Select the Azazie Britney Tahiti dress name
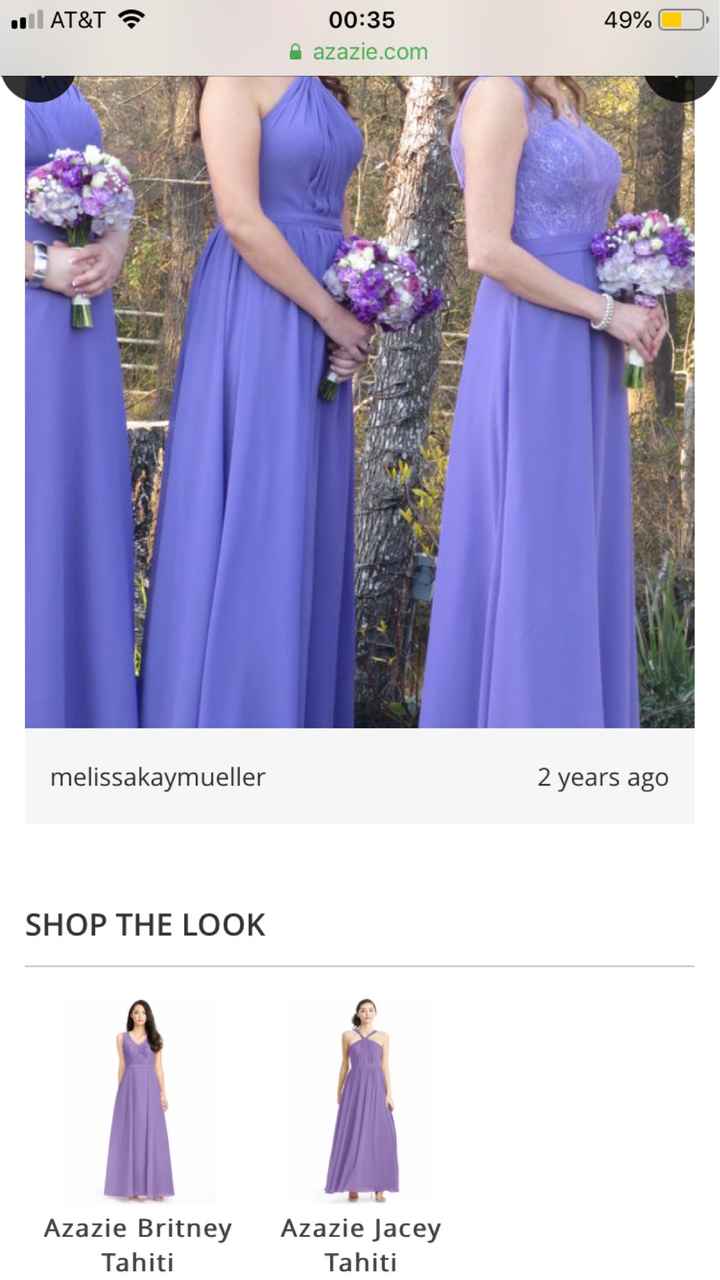 coord(138,1245)
